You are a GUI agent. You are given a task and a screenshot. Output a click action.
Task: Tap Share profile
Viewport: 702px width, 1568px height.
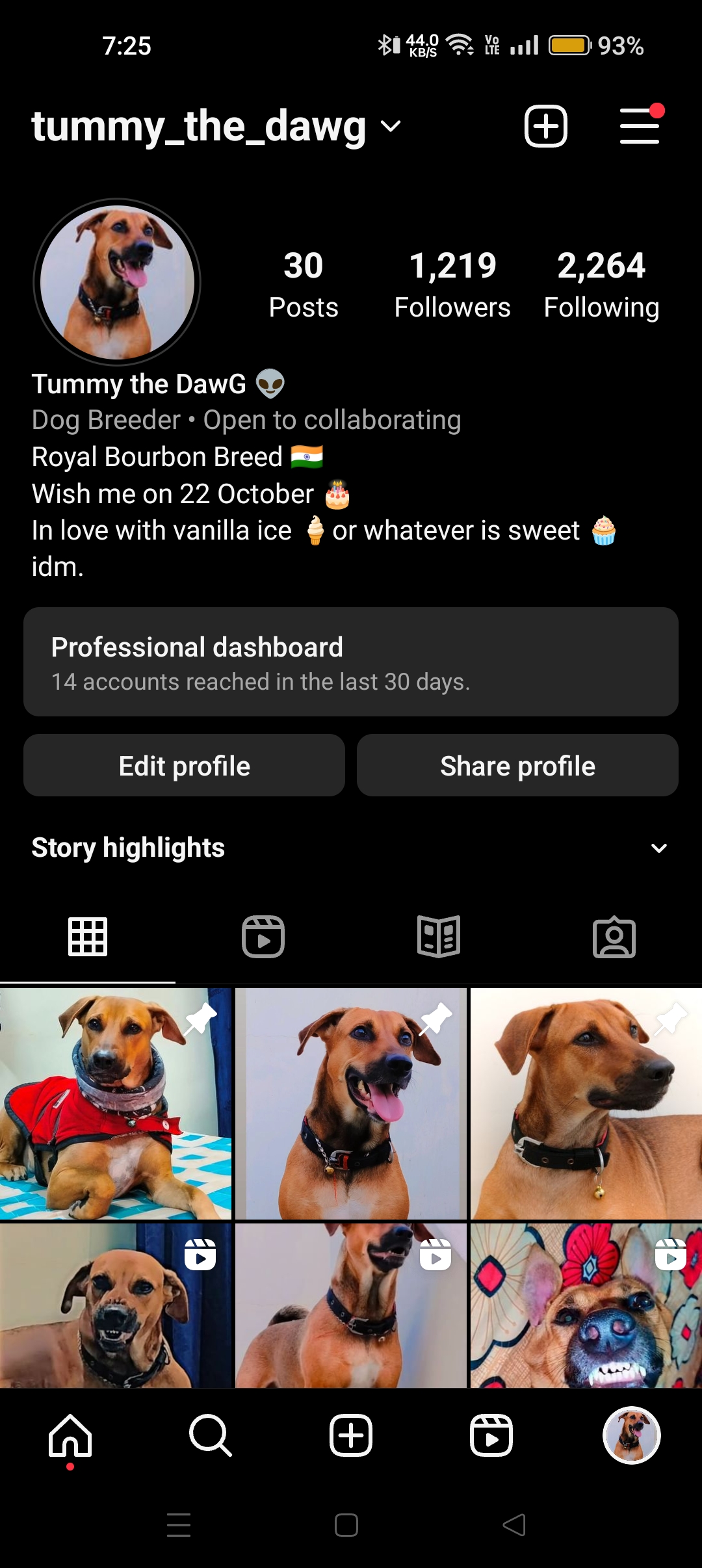517,766
